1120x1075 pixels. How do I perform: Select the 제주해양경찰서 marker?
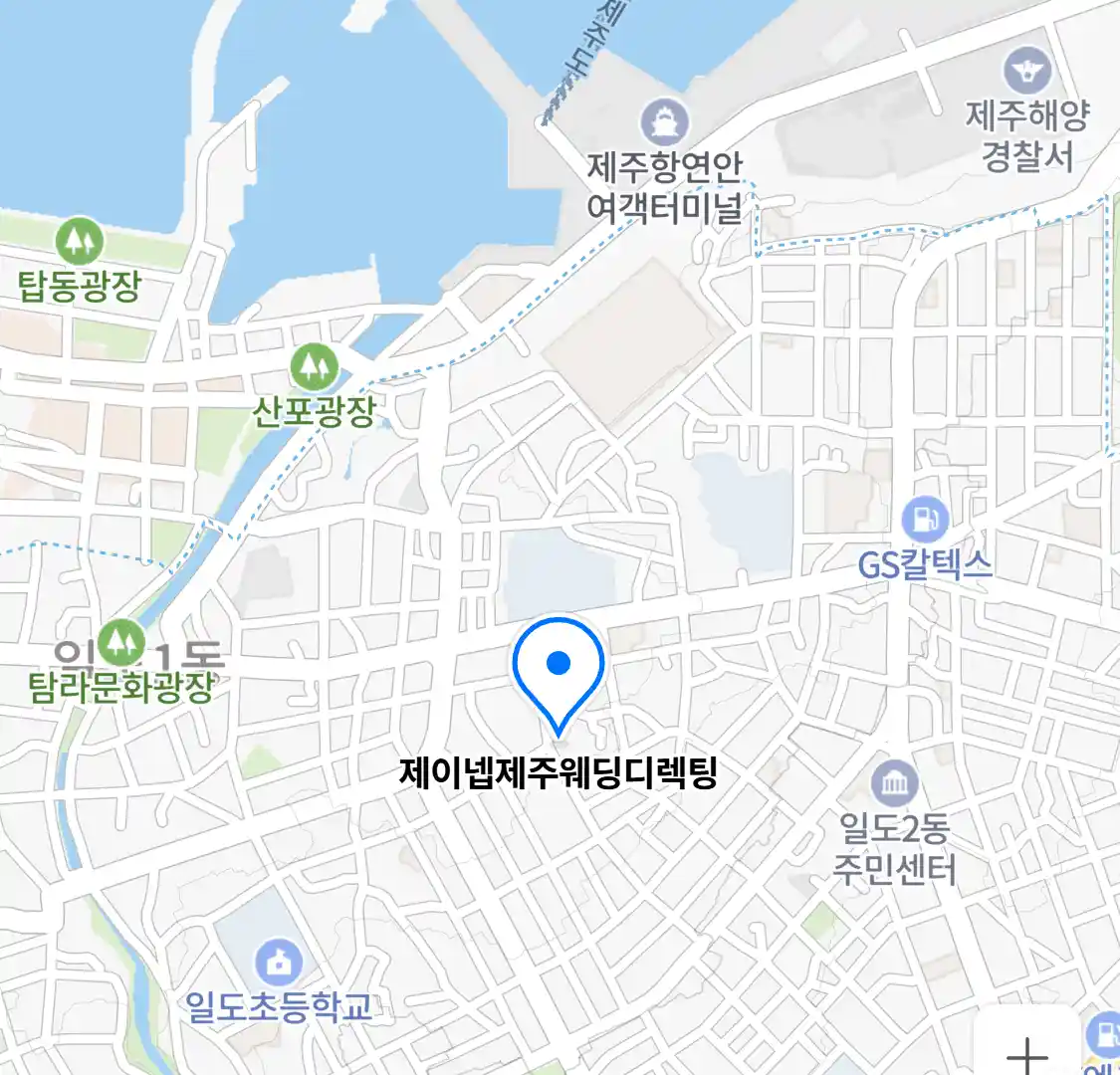1027,72
